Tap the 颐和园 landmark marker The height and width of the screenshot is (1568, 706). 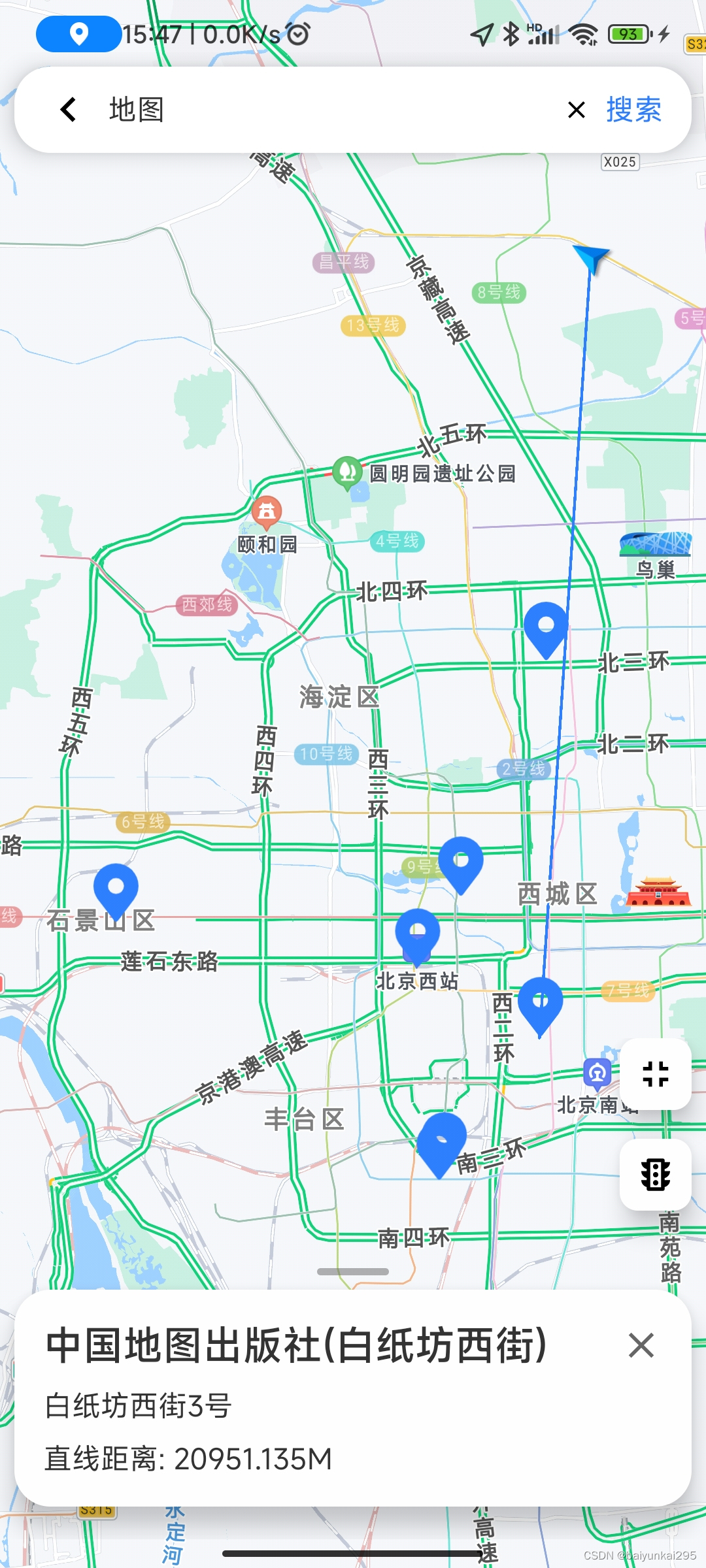267,511
